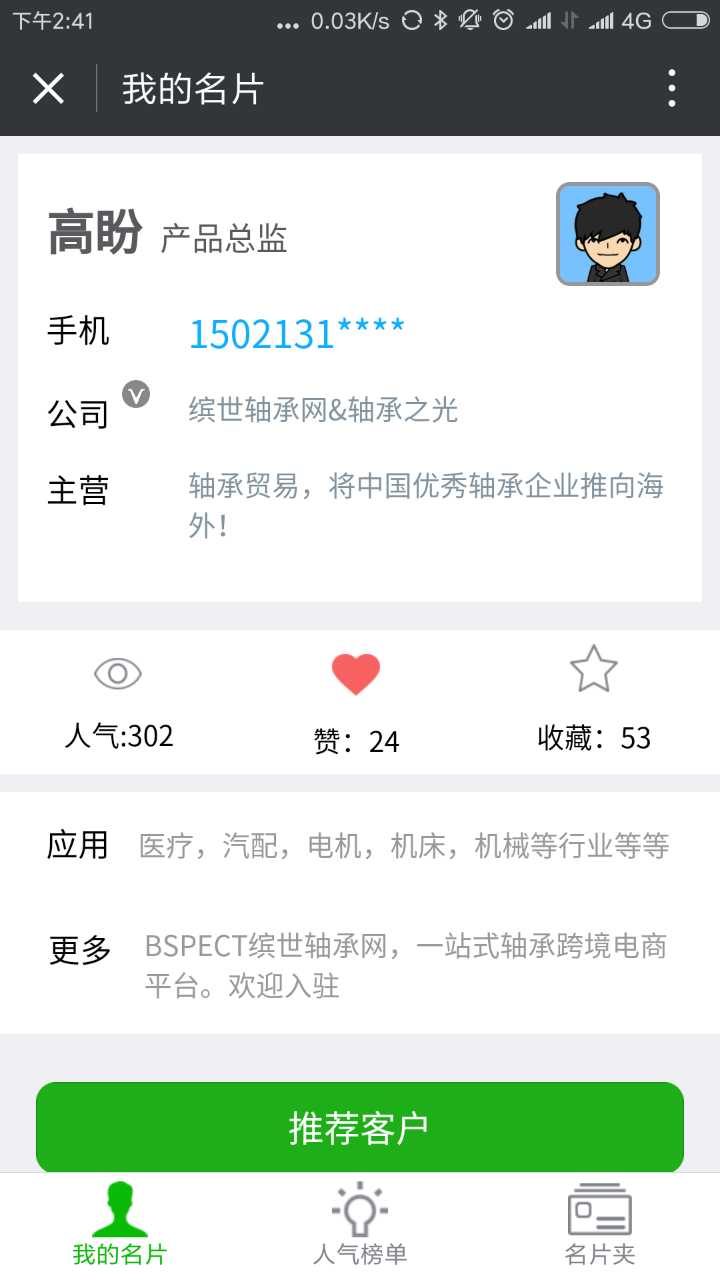Select the 我的名片 tab
Viewport: 720px width, 1280px height.
pyautogui.click(x=120, y=1225)
